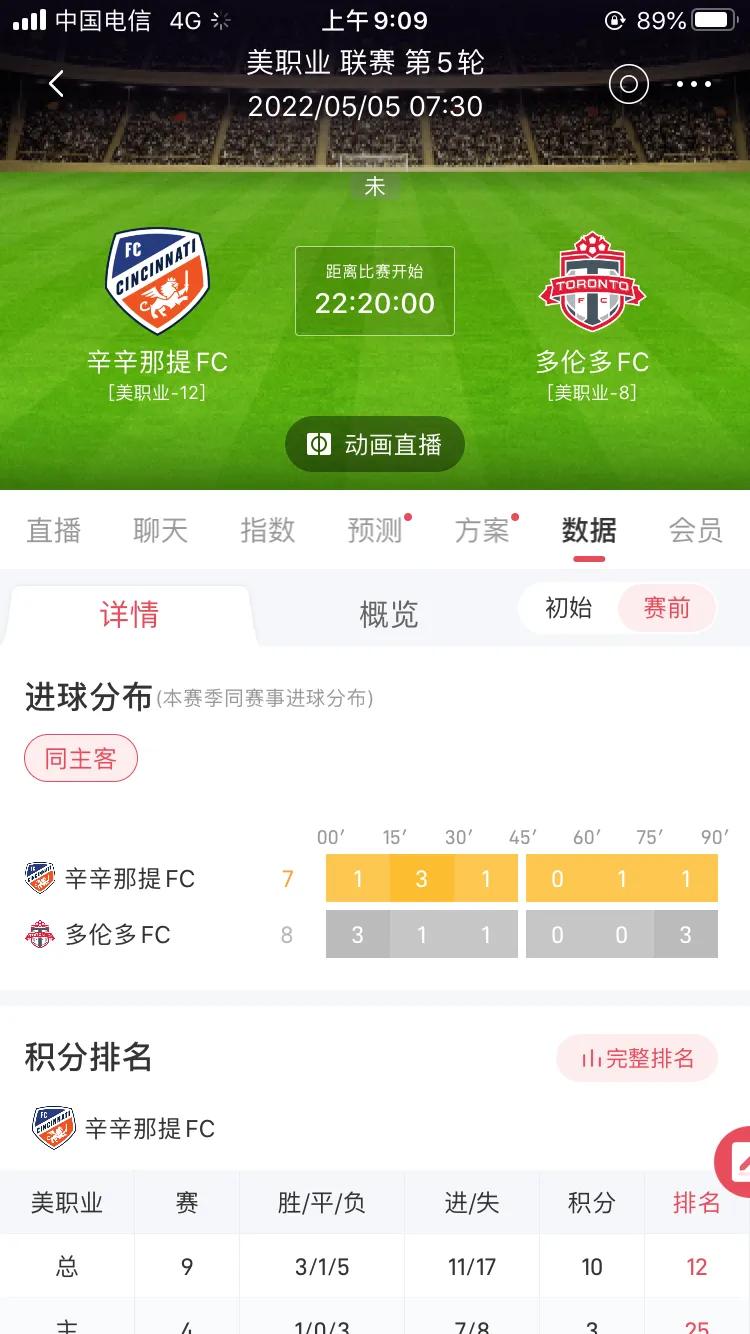Image resolution: width=750 pixels, height=1334 pixels.
Task: Open 完整排名 full standings chart icon
Action: 637,1058
